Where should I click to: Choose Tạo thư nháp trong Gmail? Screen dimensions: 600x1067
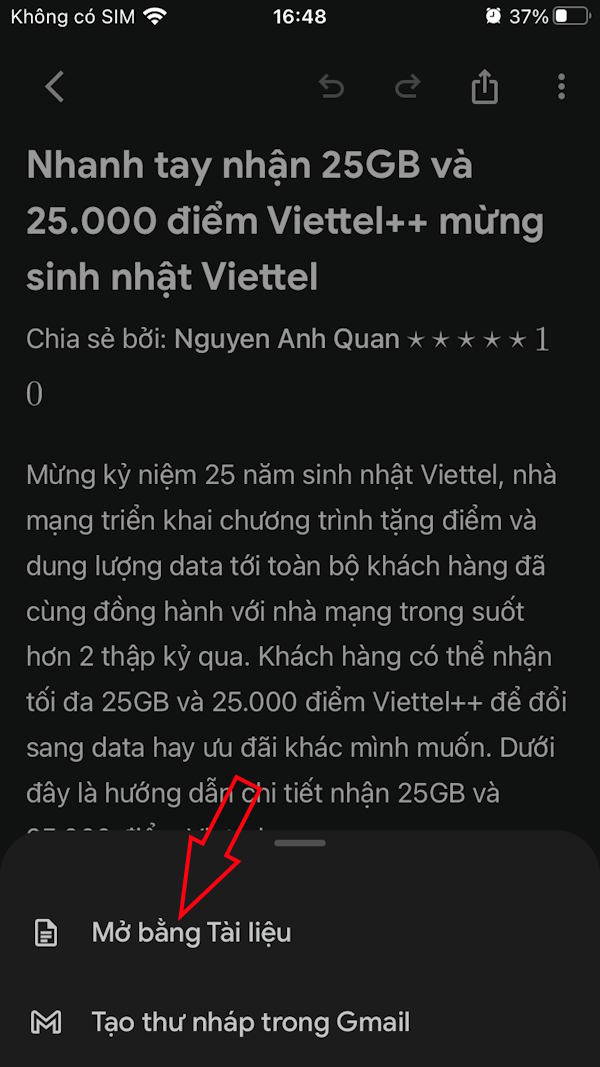[x=250, y=1022]
